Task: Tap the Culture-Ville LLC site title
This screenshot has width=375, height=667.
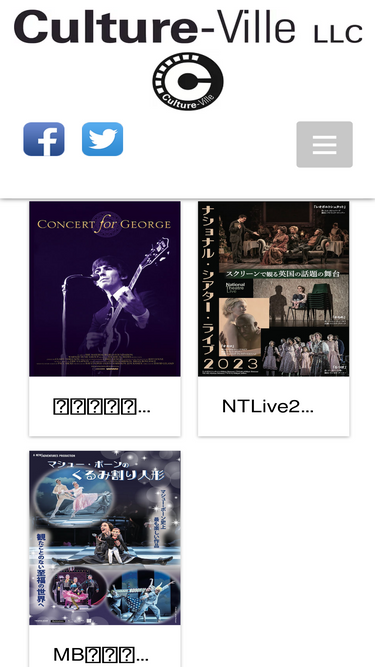Action: pyautogui.click(x=188, y=28)
